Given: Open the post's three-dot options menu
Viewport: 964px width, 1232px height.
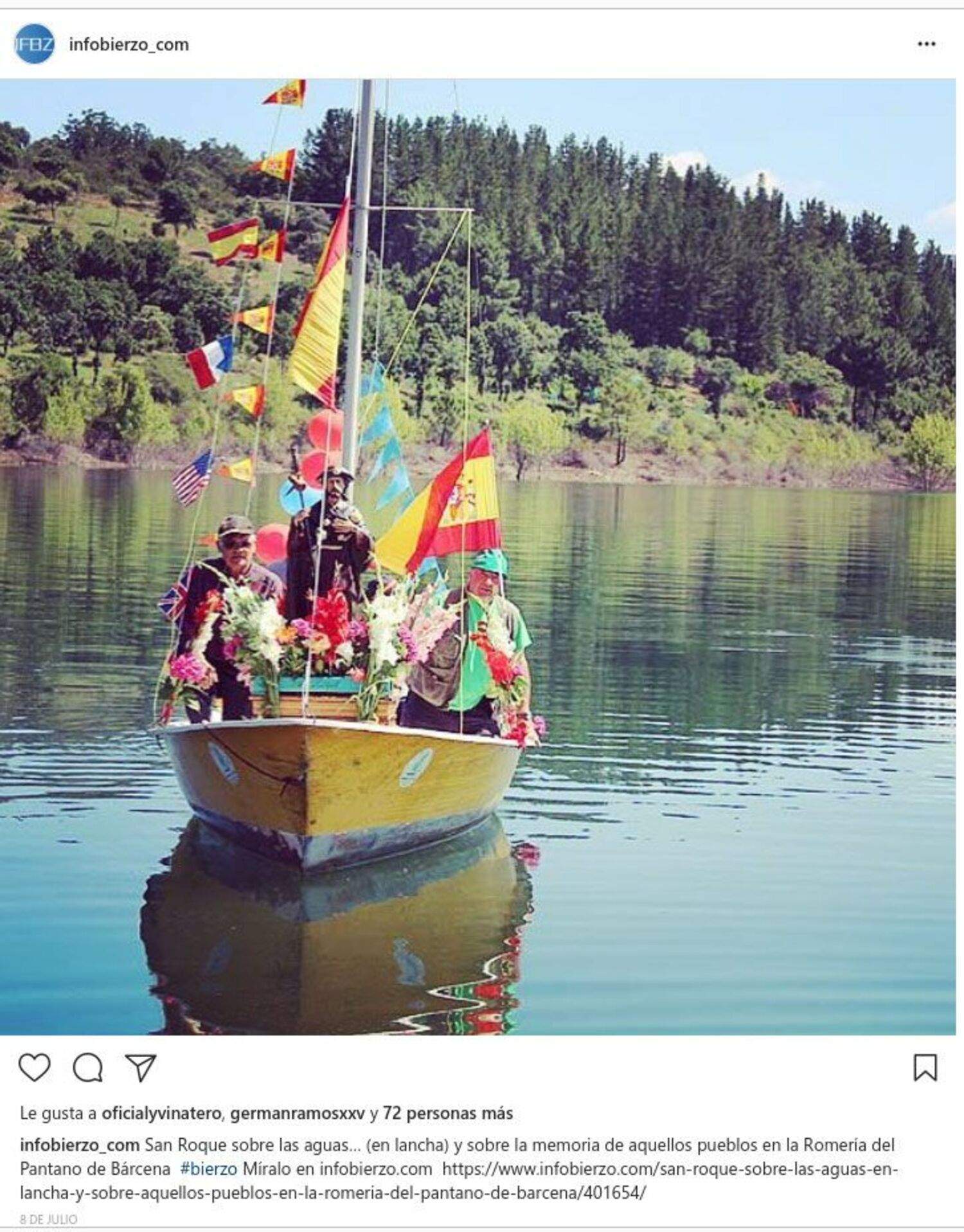Looking at the screenshot, I should click(925, 44).
